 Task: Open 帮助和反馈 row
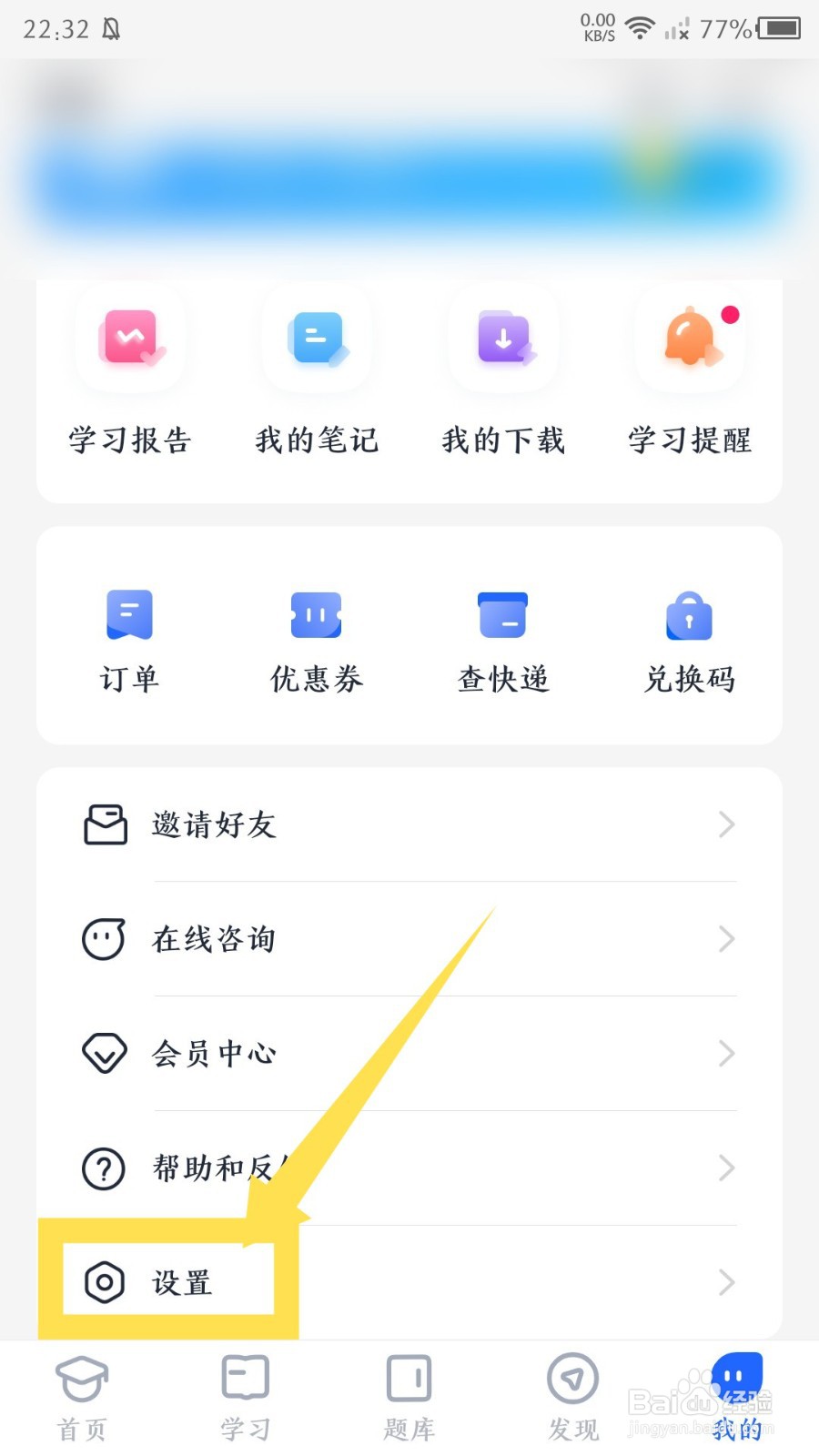(409, 1168)
